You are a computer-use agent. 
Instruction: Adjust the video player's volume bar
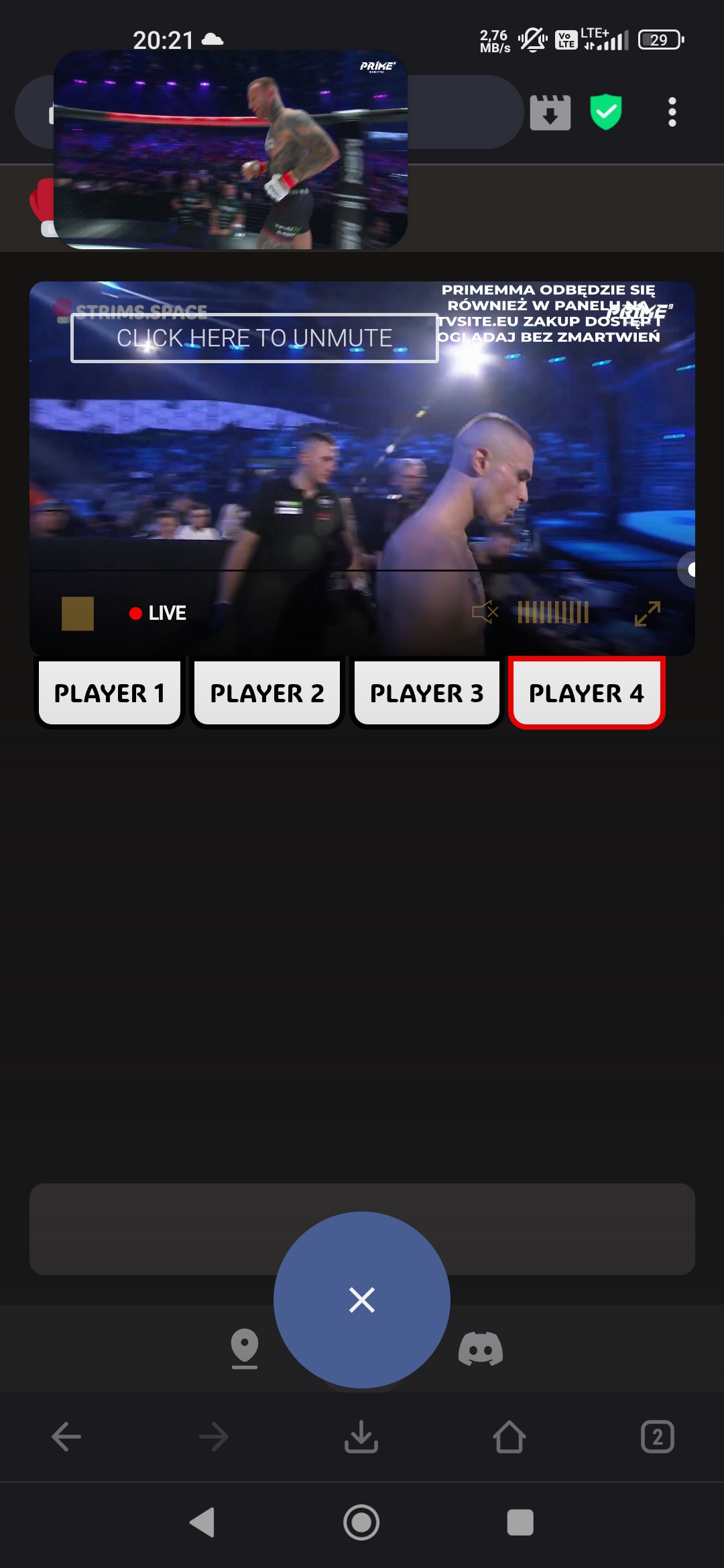coord(553,612)
